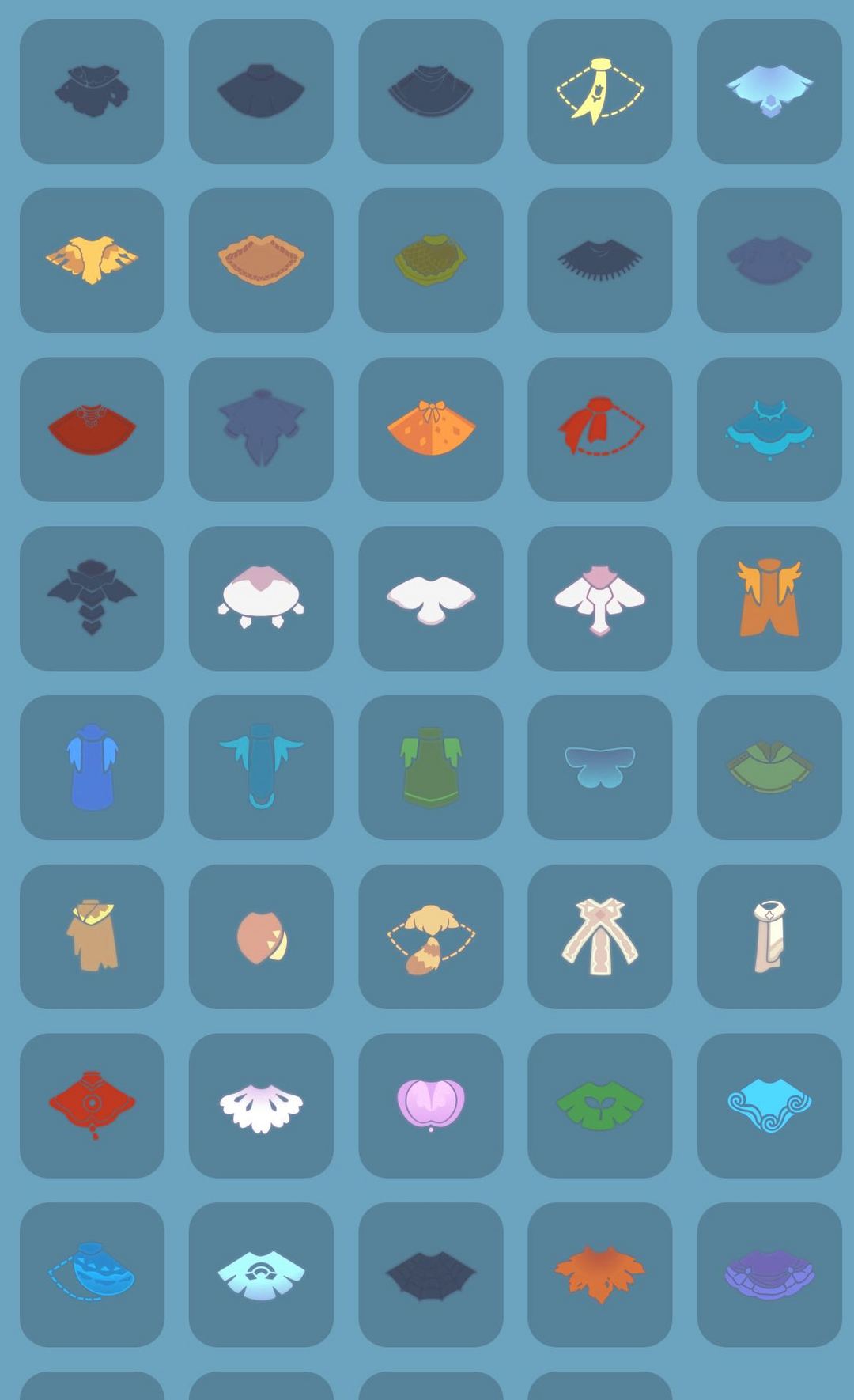Select the yellow star sash cape
This screenshot has height=1400, width=854.
click(599, 92)
